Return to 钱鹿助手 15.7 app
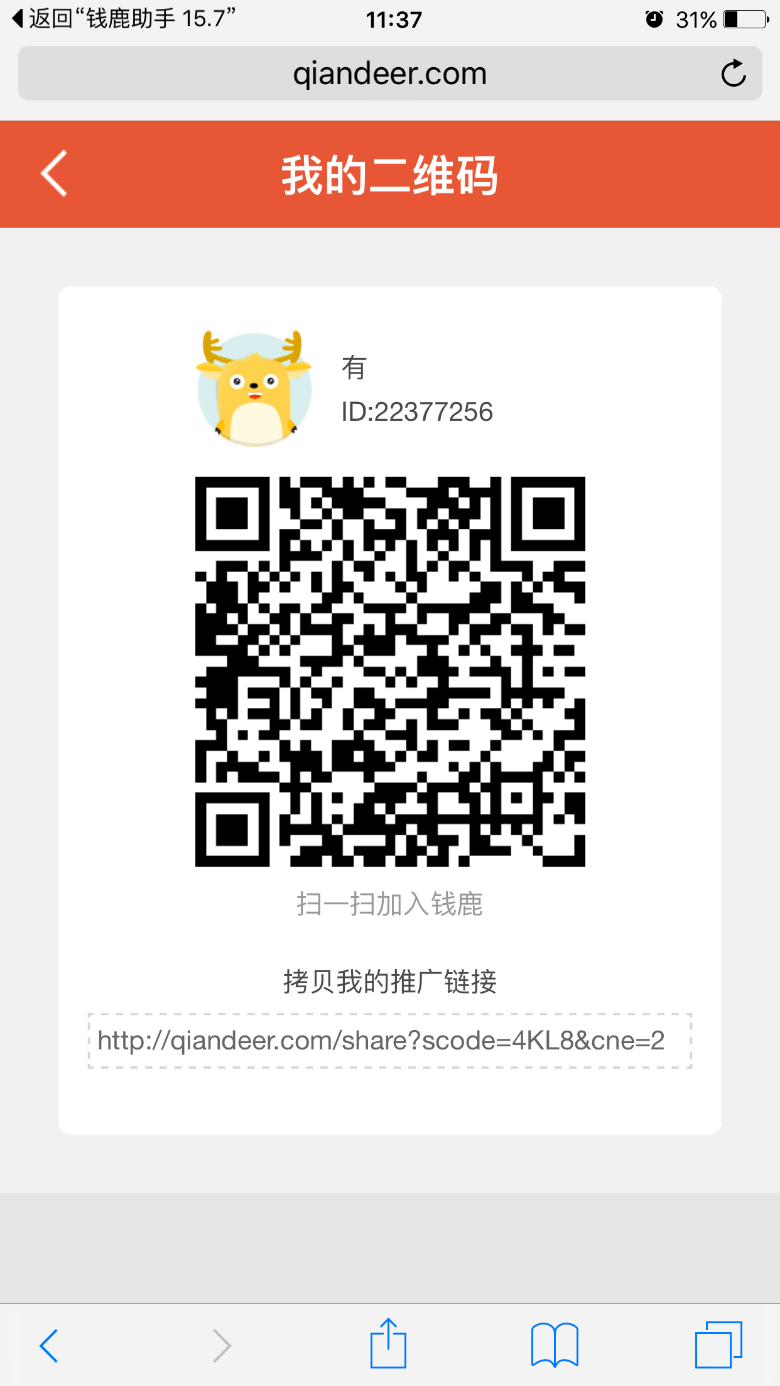Image resolution: width=780 pixels, height=1386 pixels. tap(123, 19)
